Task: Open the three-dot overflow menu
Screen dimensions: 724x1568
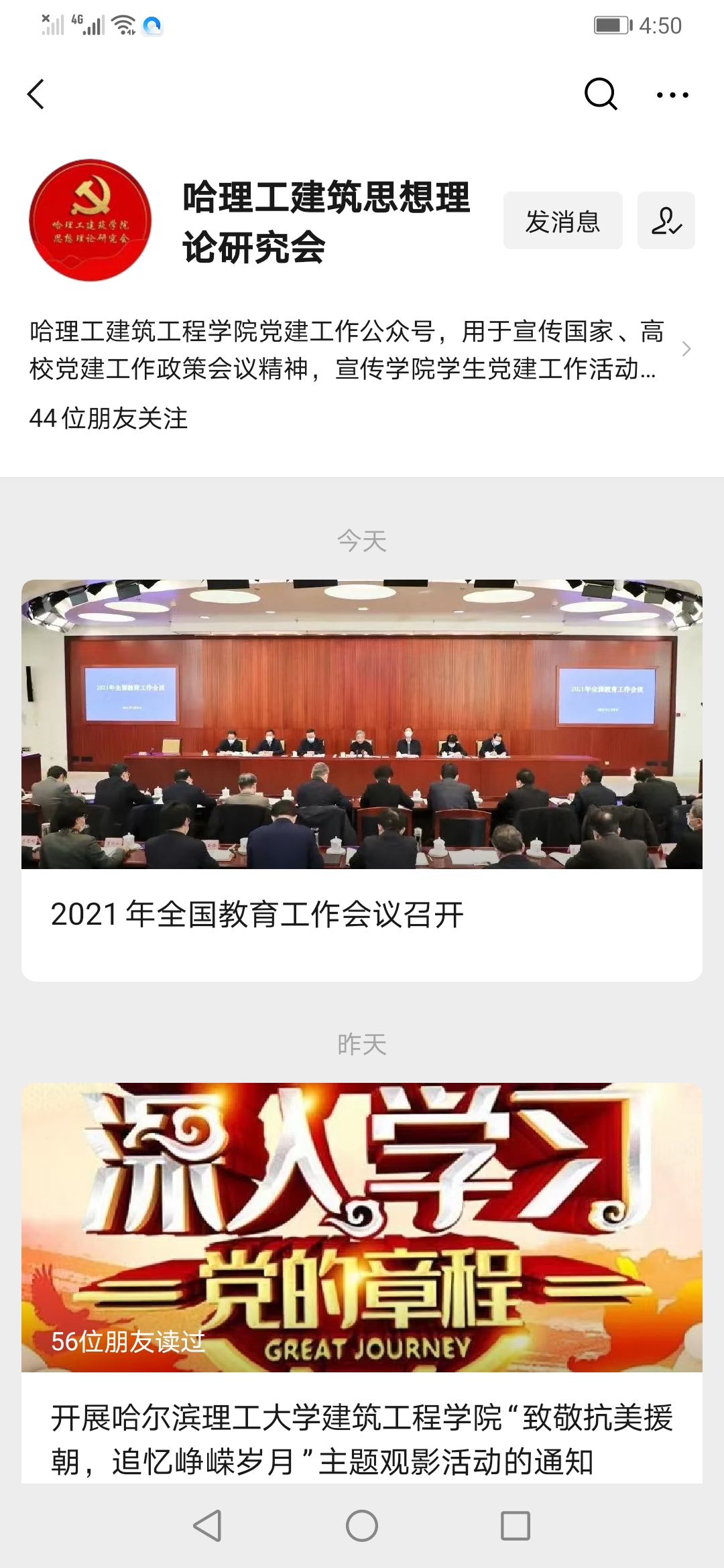Action: pyautogui.click(x=672, y=94)
